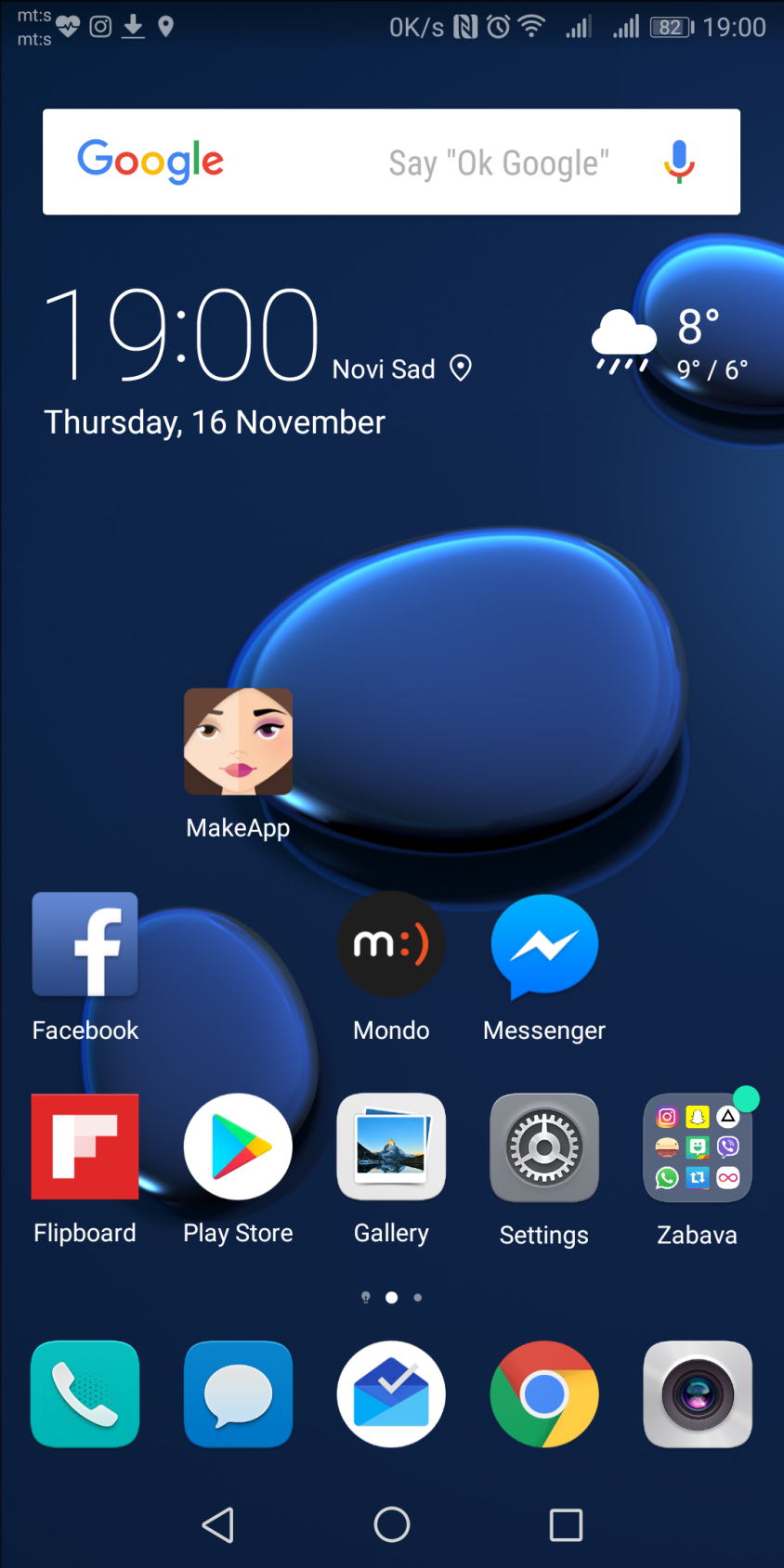Open Settings
The width and height of the screenshot is (784, 1568).
(544, 1147)
